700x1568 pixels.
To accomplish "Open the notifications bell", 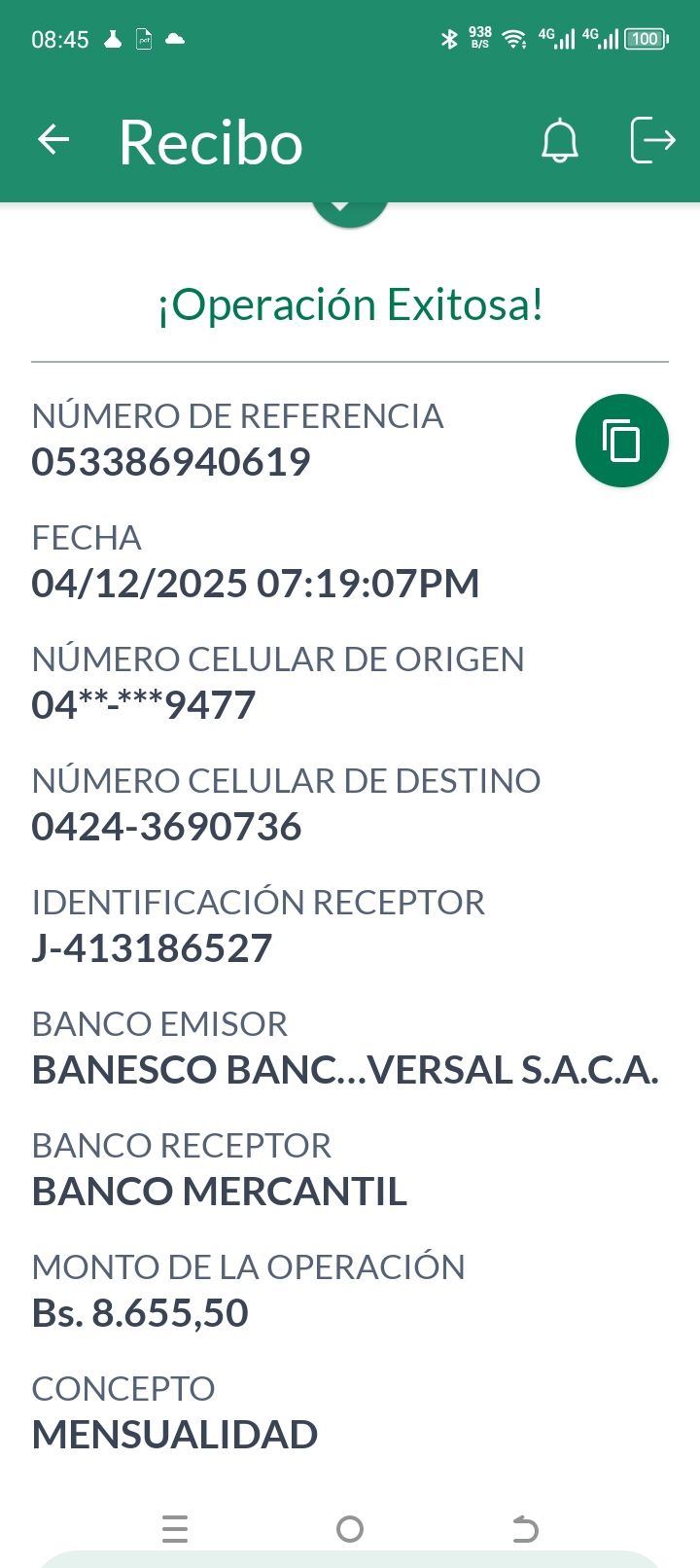I will tap(559, 142).
